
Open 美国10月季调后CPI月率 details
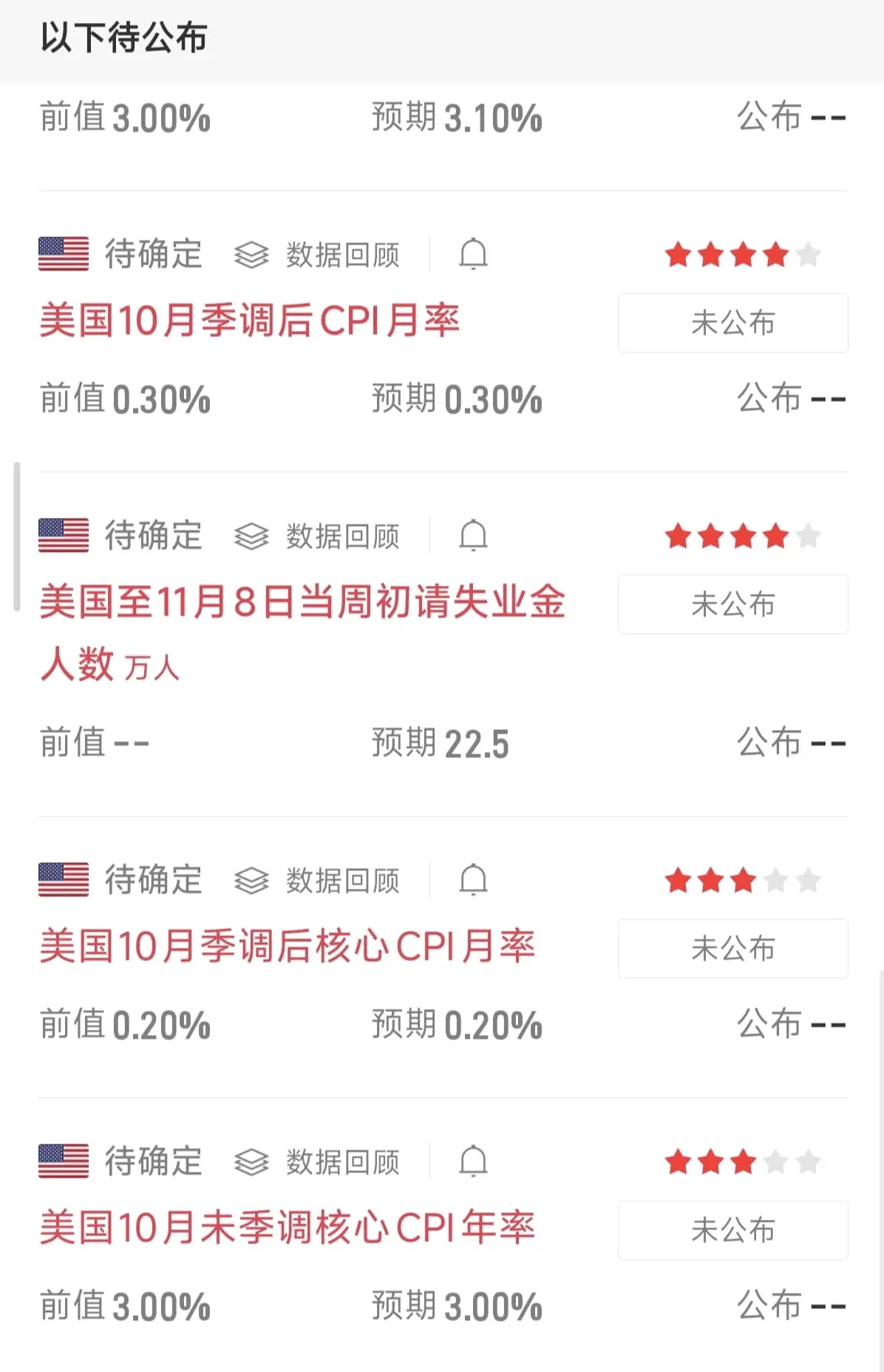(x=250, y=321)
